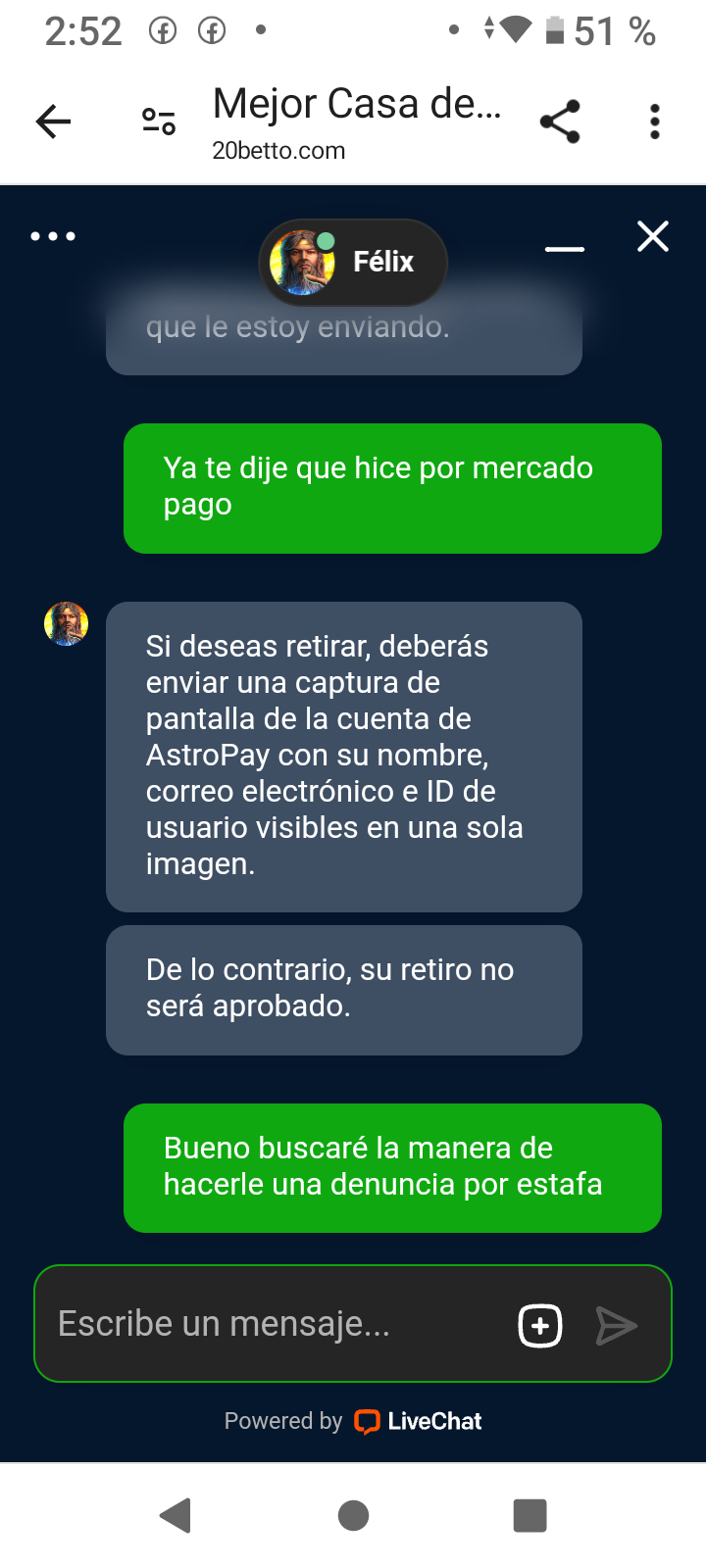Open the browser overflow menu
Viewport: 706px width, 1568px height.
pyautogui.click(x=654, y=122)
